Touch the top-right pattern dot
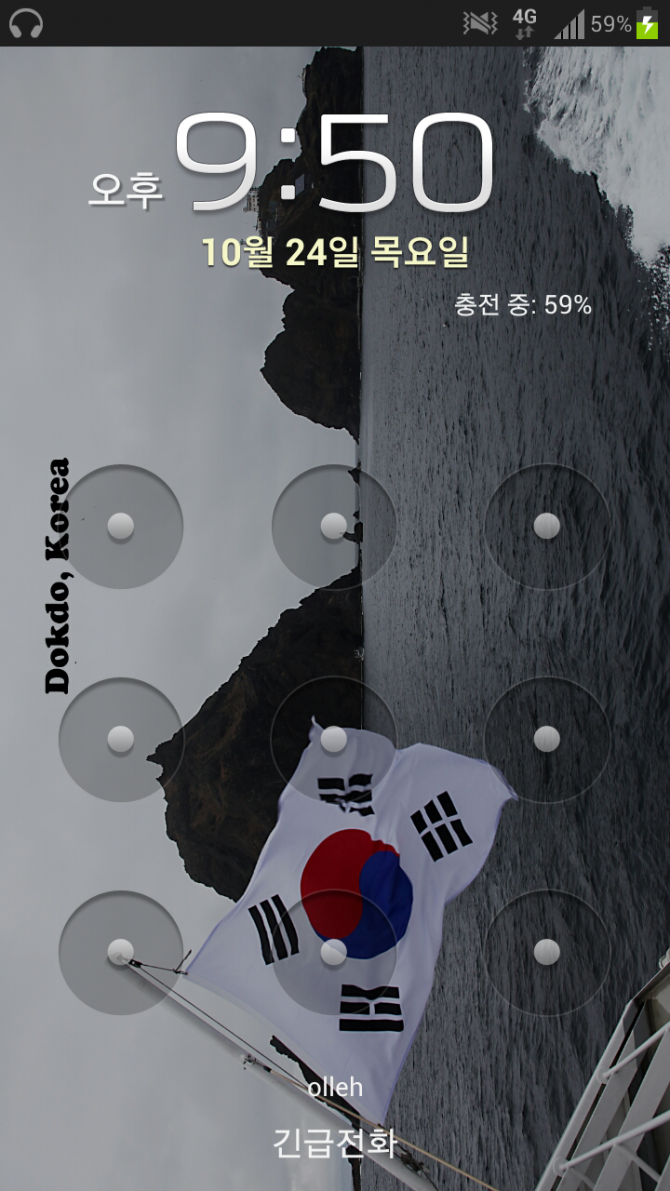The image size is (670, 1191). (x=547, y=526)
